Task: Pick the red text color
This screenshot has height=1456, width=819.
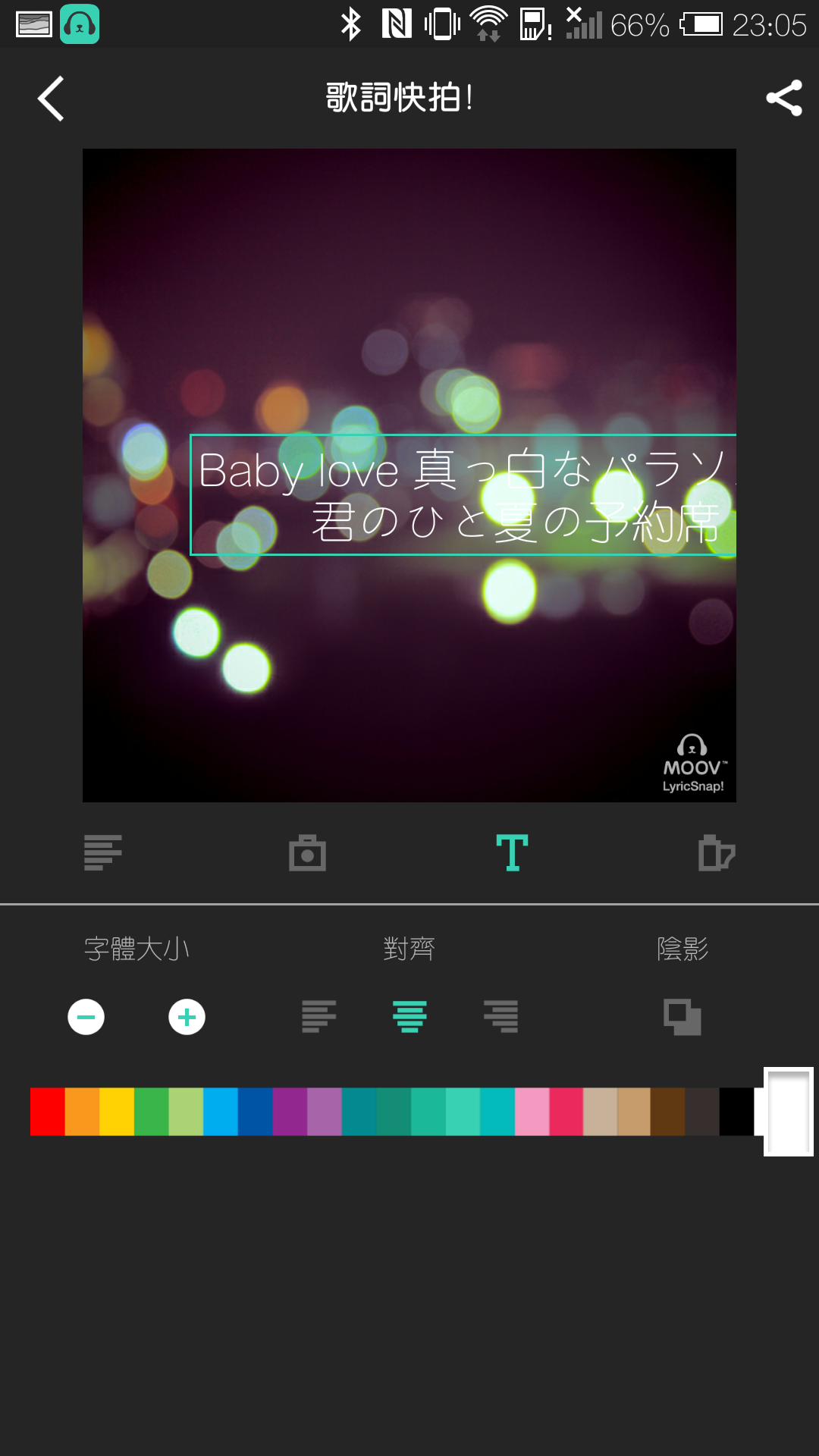Action: (47, 1112)
